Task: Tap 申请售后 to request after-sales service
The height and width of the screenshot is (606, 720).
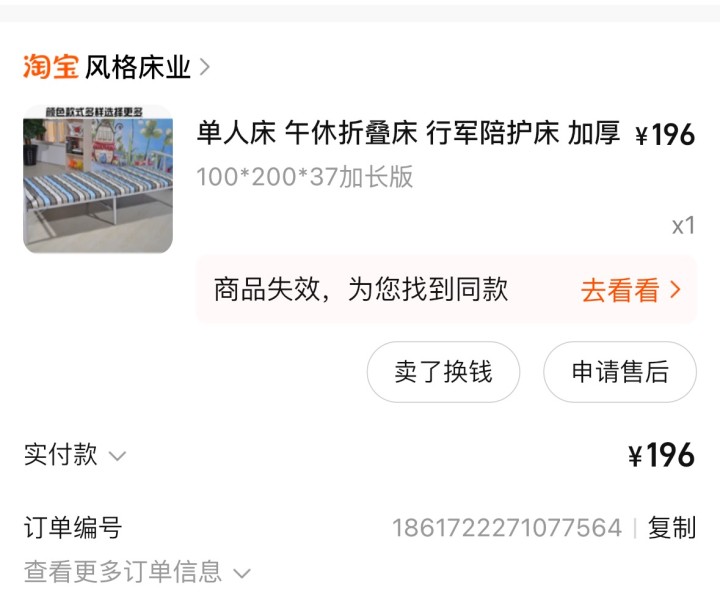Action: pyautogui.click(x=619, y=372)
